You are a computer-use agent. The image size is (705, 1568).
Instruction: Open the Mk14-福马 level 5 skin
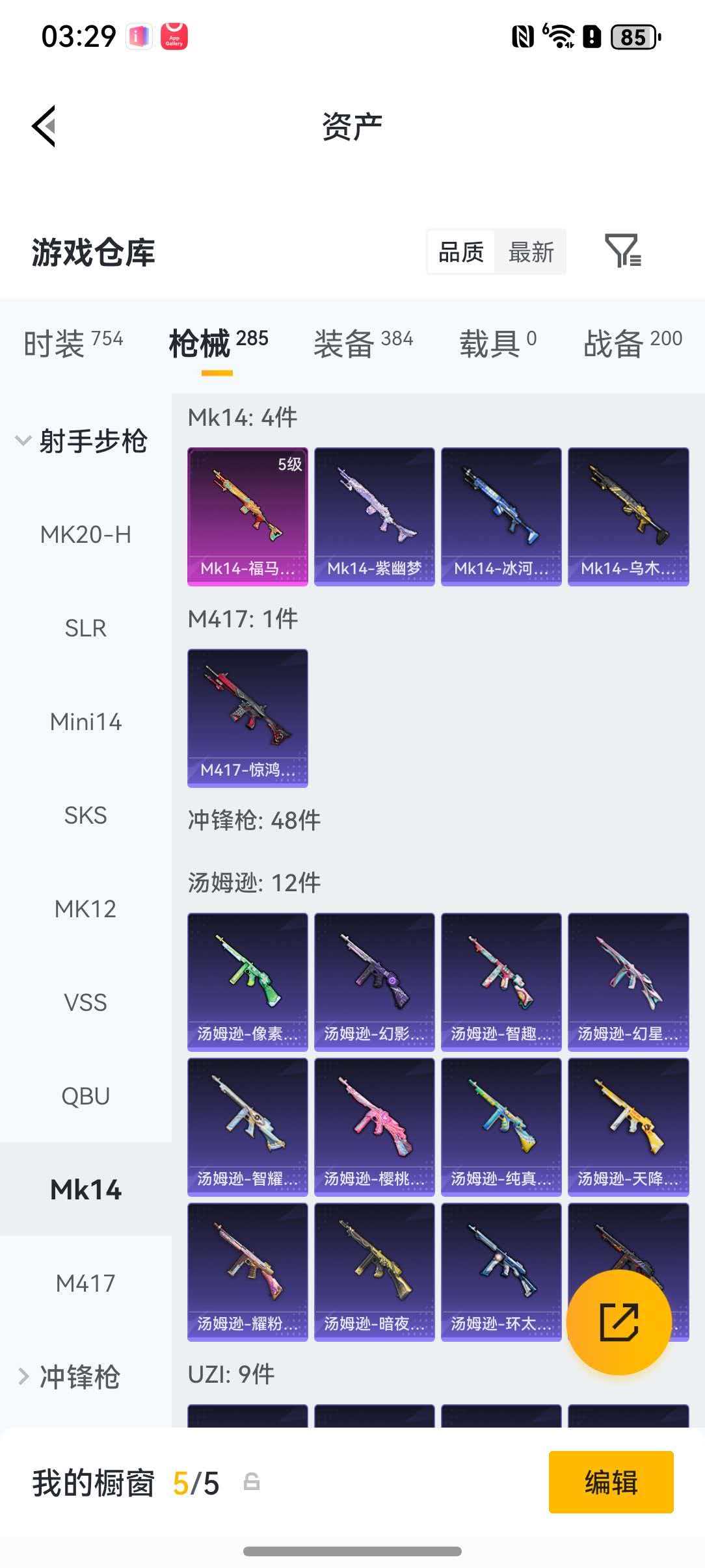[x=248, y=516]
